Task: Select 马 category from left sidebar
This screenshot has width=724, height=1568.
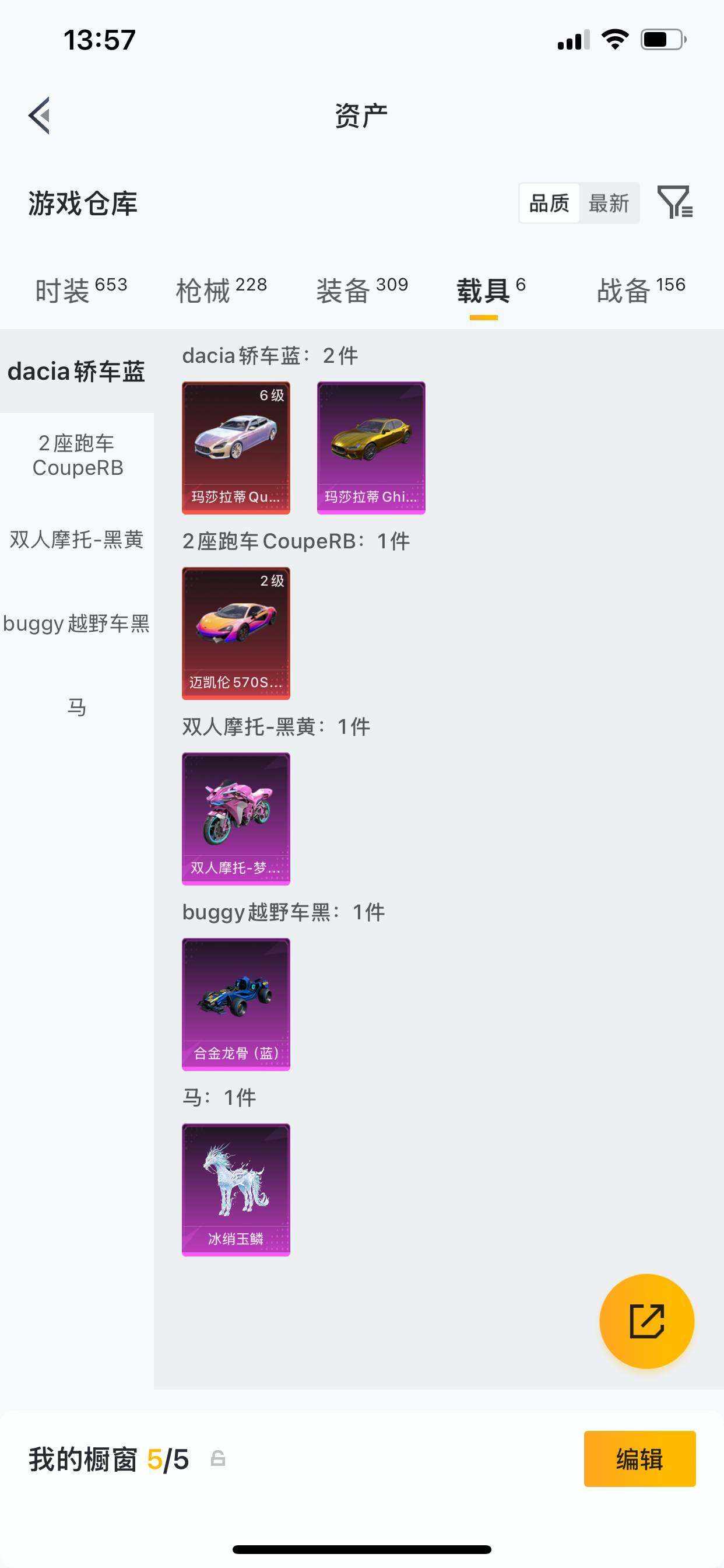Action: click(x=77, y=706)
